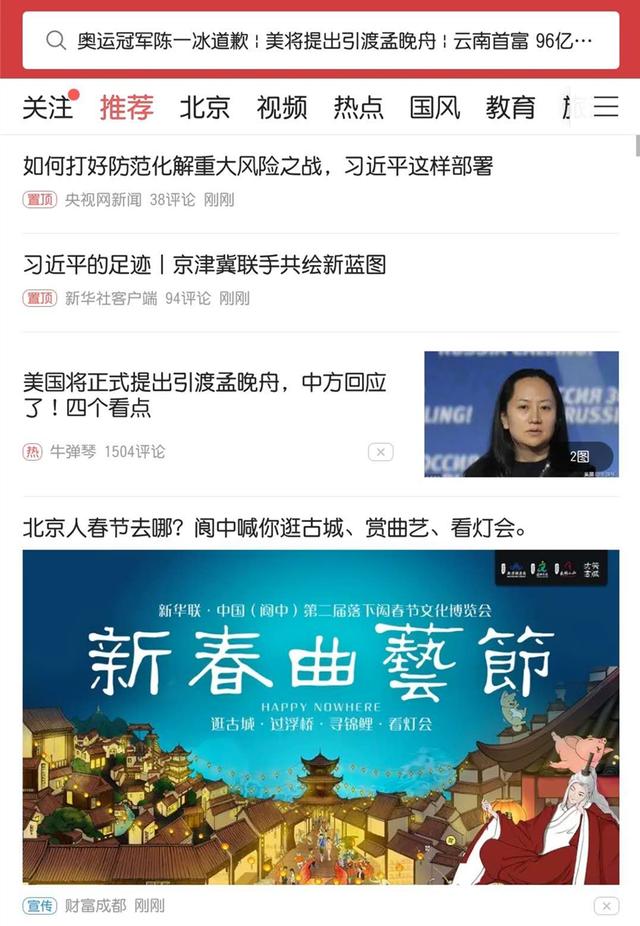Open the 教育 tab
This screenshot has height=926, width=640.
point(511,107)
